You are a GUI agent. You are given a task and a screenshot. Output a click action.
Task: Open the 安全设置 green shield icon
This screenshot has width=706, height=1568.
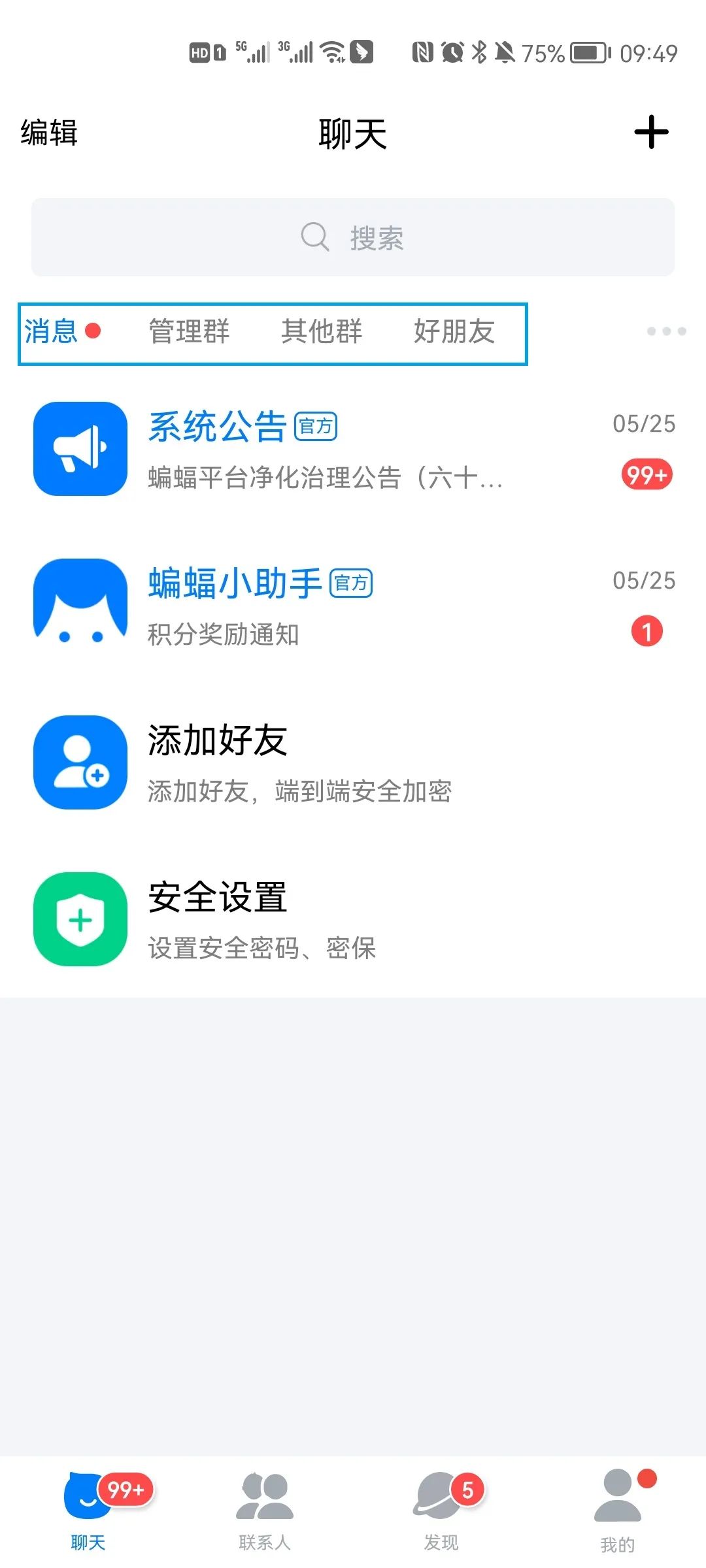click(80, 920)
